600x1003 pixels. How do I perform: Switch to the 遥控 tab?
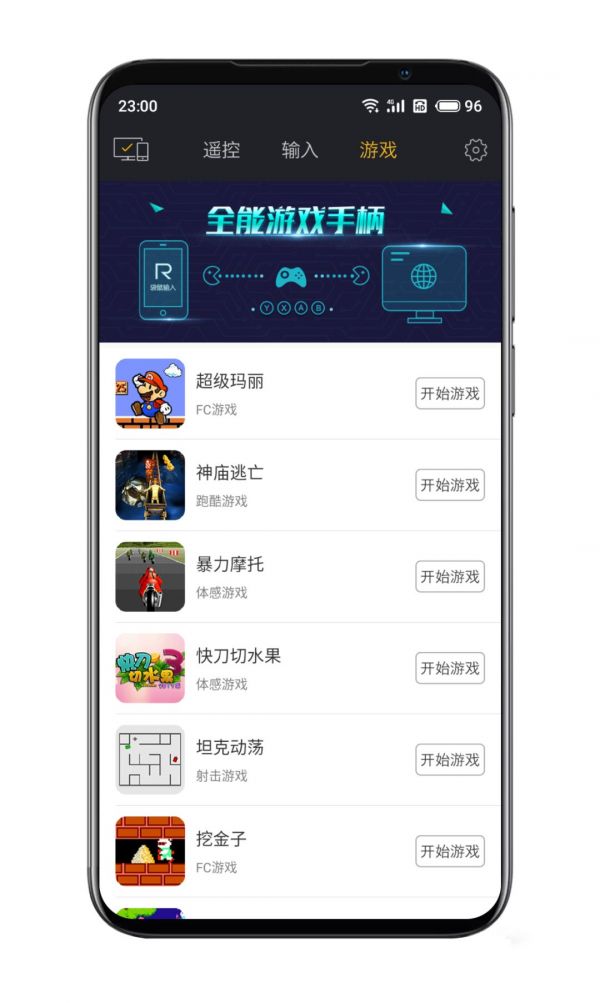coord(221,150)
